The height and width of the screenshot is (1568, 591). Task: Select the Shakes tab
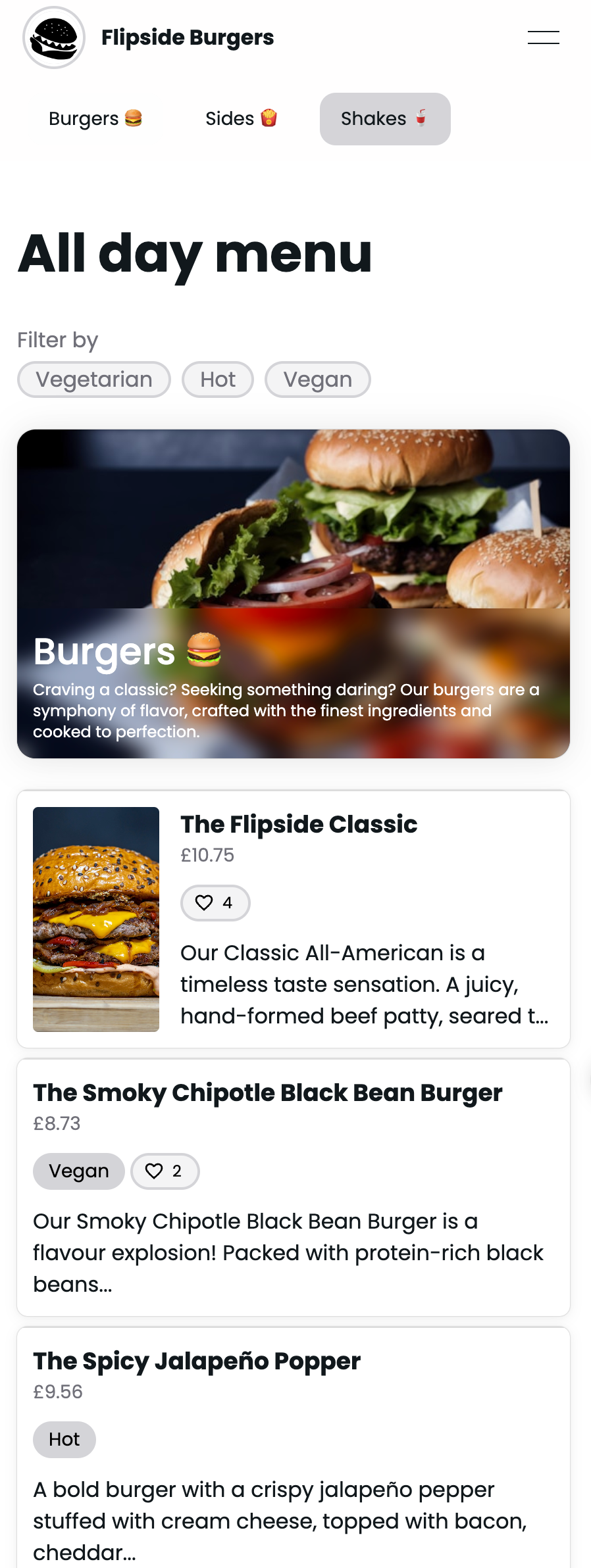(385, 119)
